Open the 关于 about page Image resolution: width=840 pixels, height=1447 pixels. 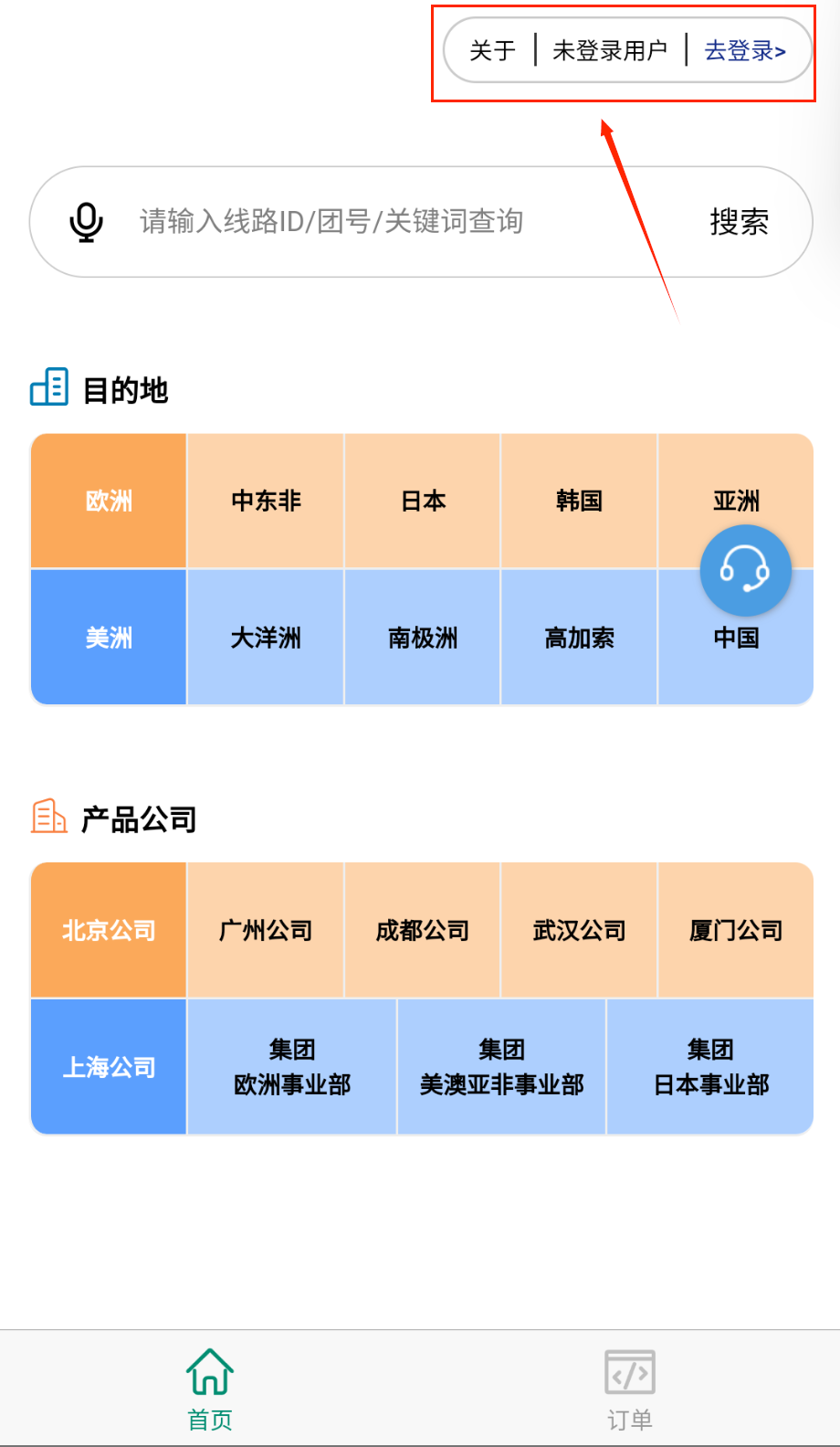493,51
